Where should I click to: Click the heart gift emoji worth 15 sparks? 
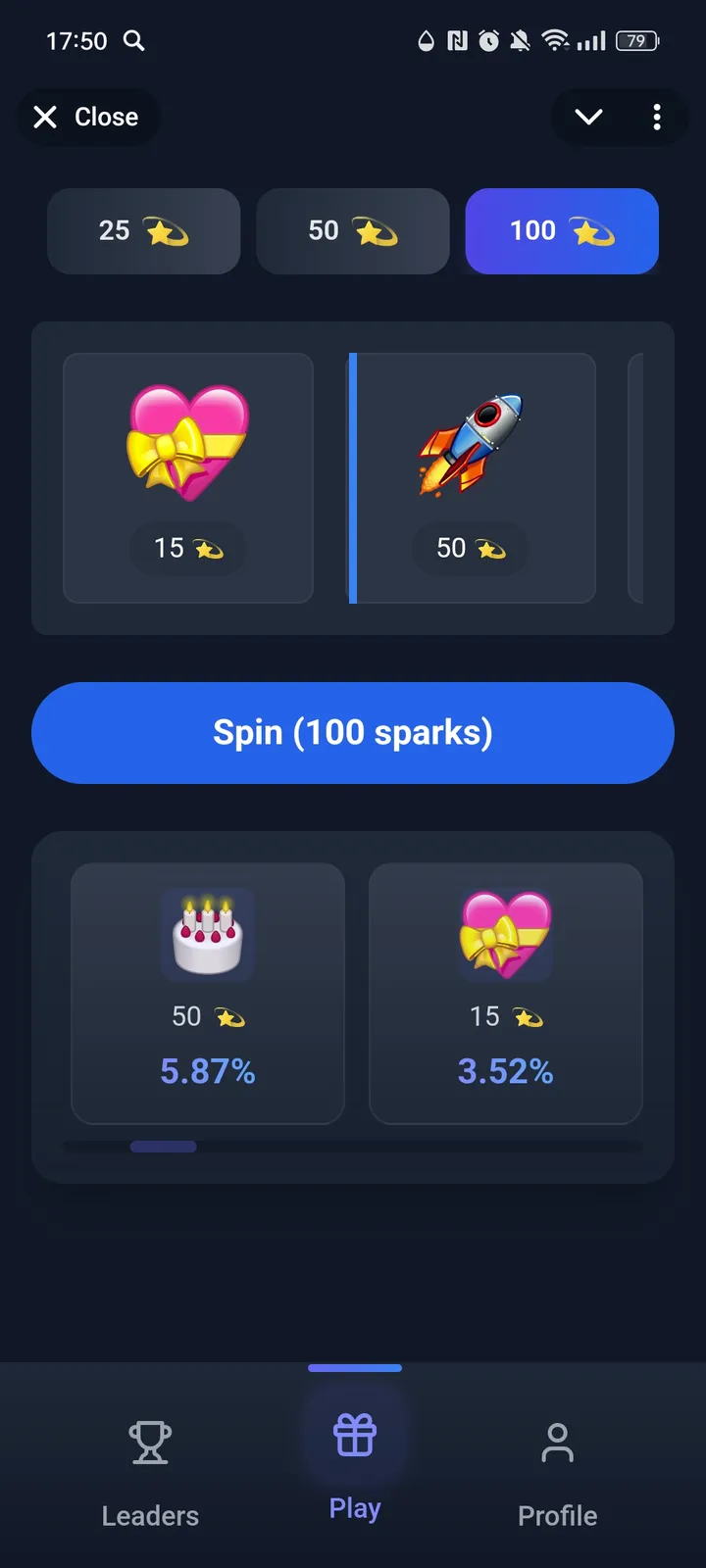coord(187,443)
